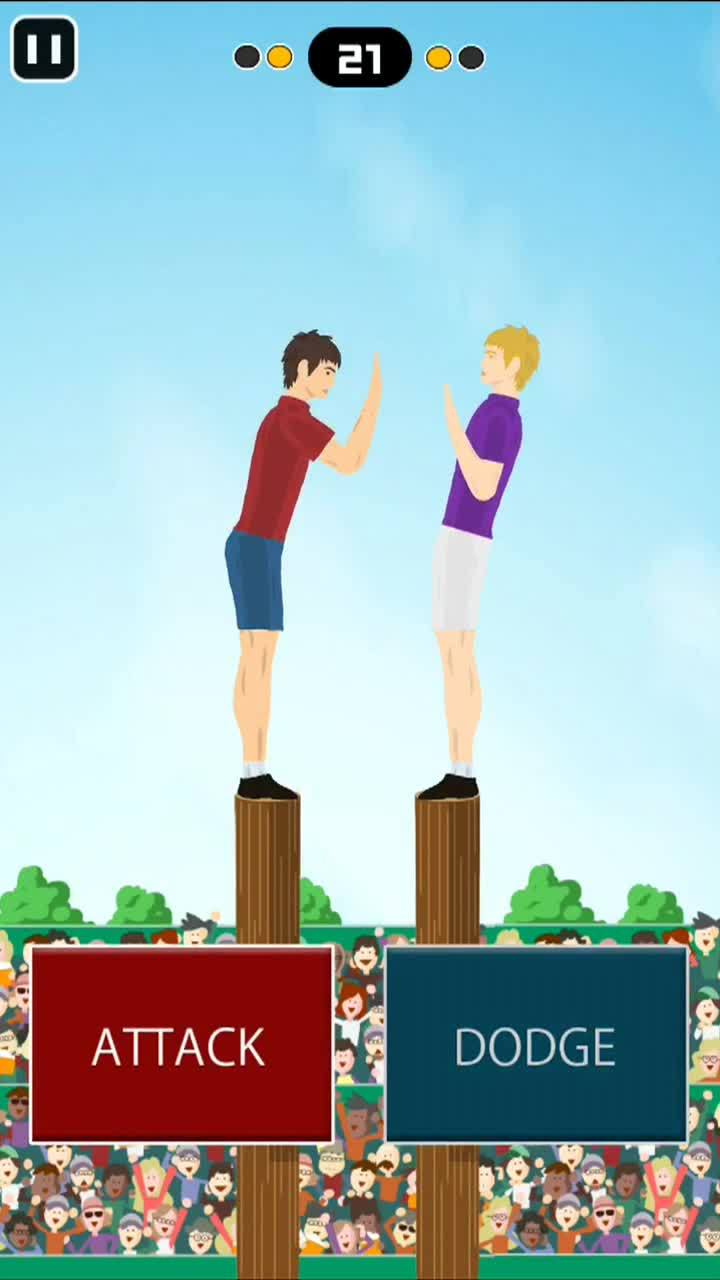Pause the game

click(x=44, y=48)
